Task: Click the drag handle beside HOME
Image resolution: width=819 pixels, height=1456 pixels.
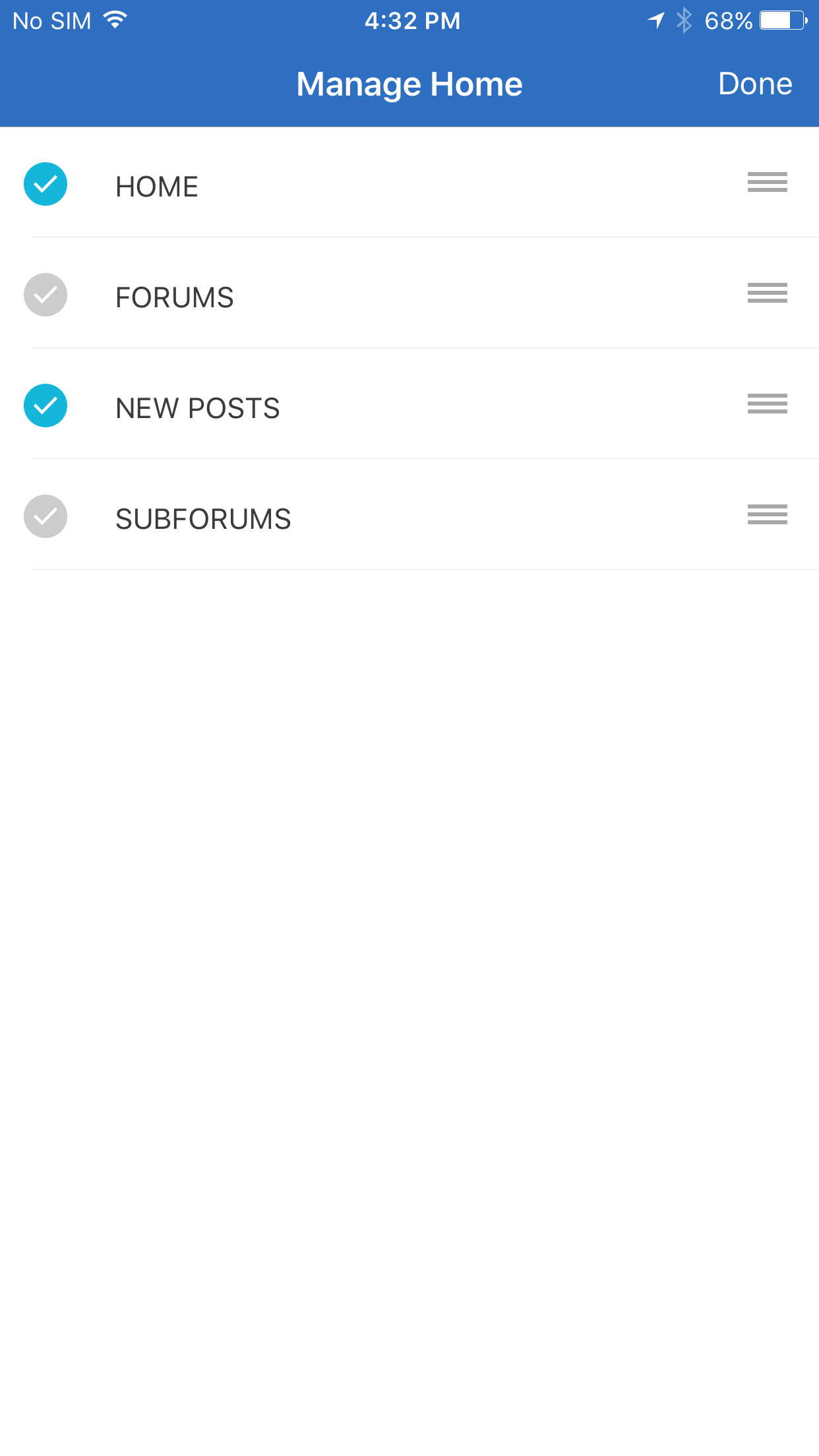Action: coord(767,183)
